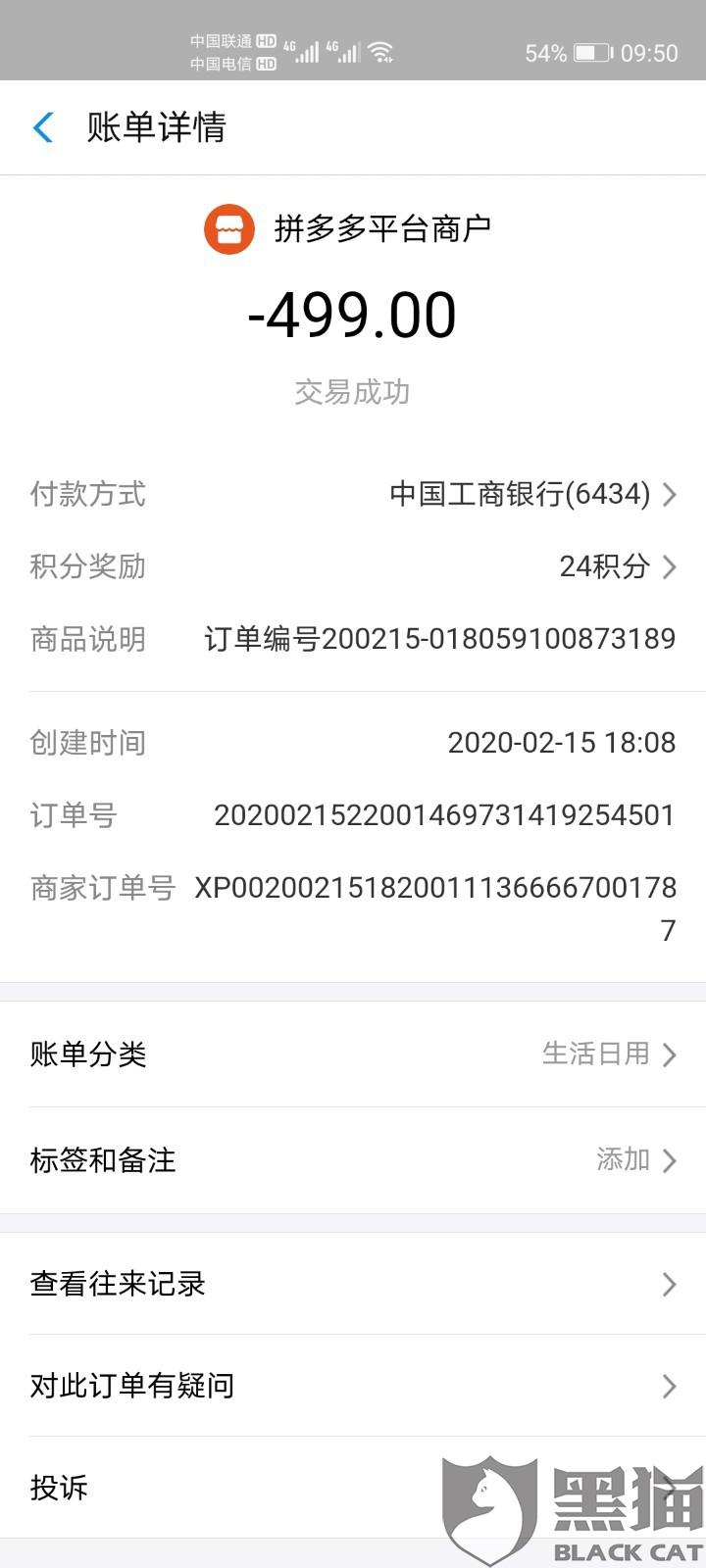This screenshot has width=706, height=1568.
Task: Add a note under 标签和备注
Action: point(353,1160)
